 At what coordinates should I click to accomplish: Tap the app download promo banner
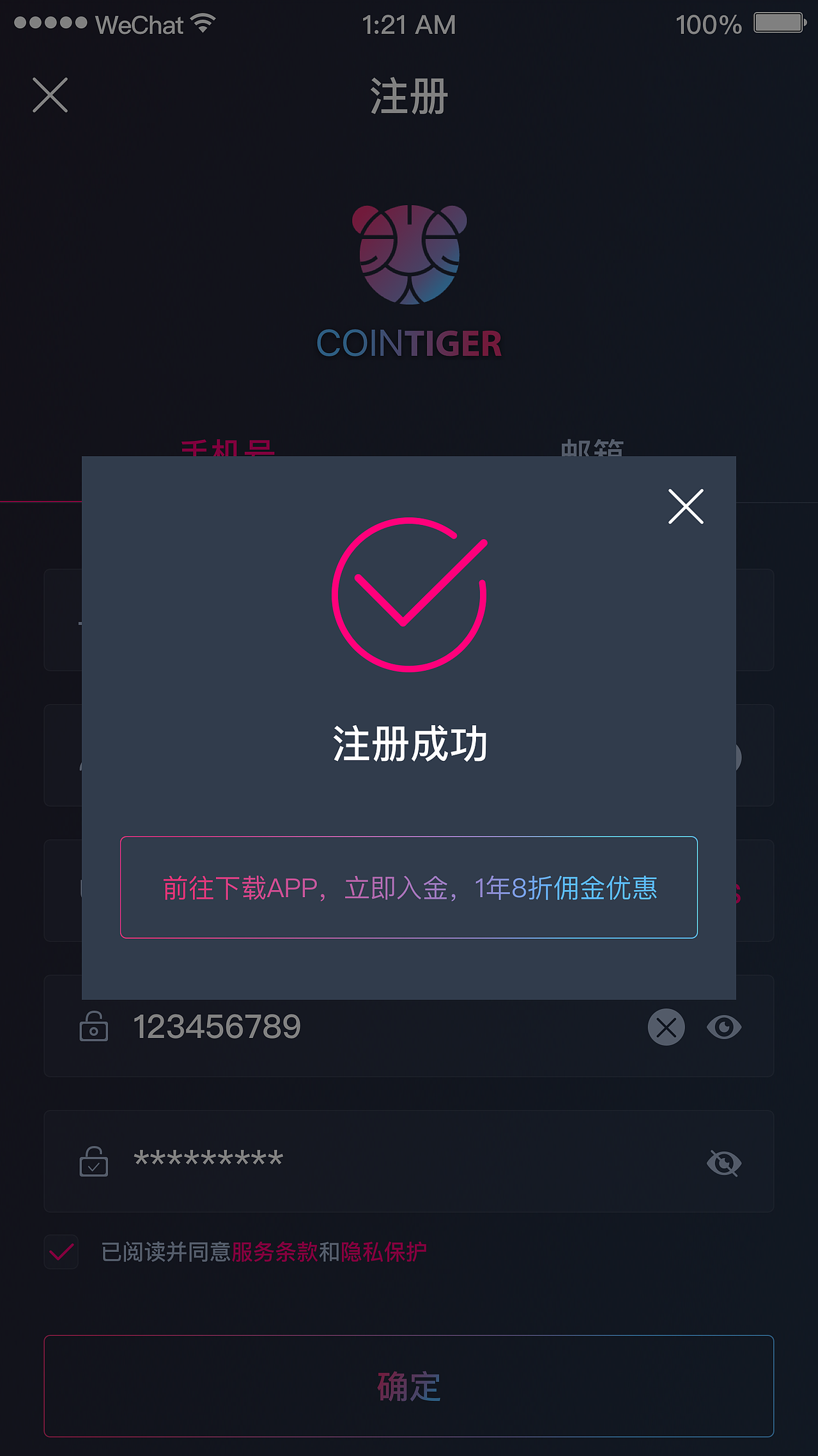click(409, 888)
